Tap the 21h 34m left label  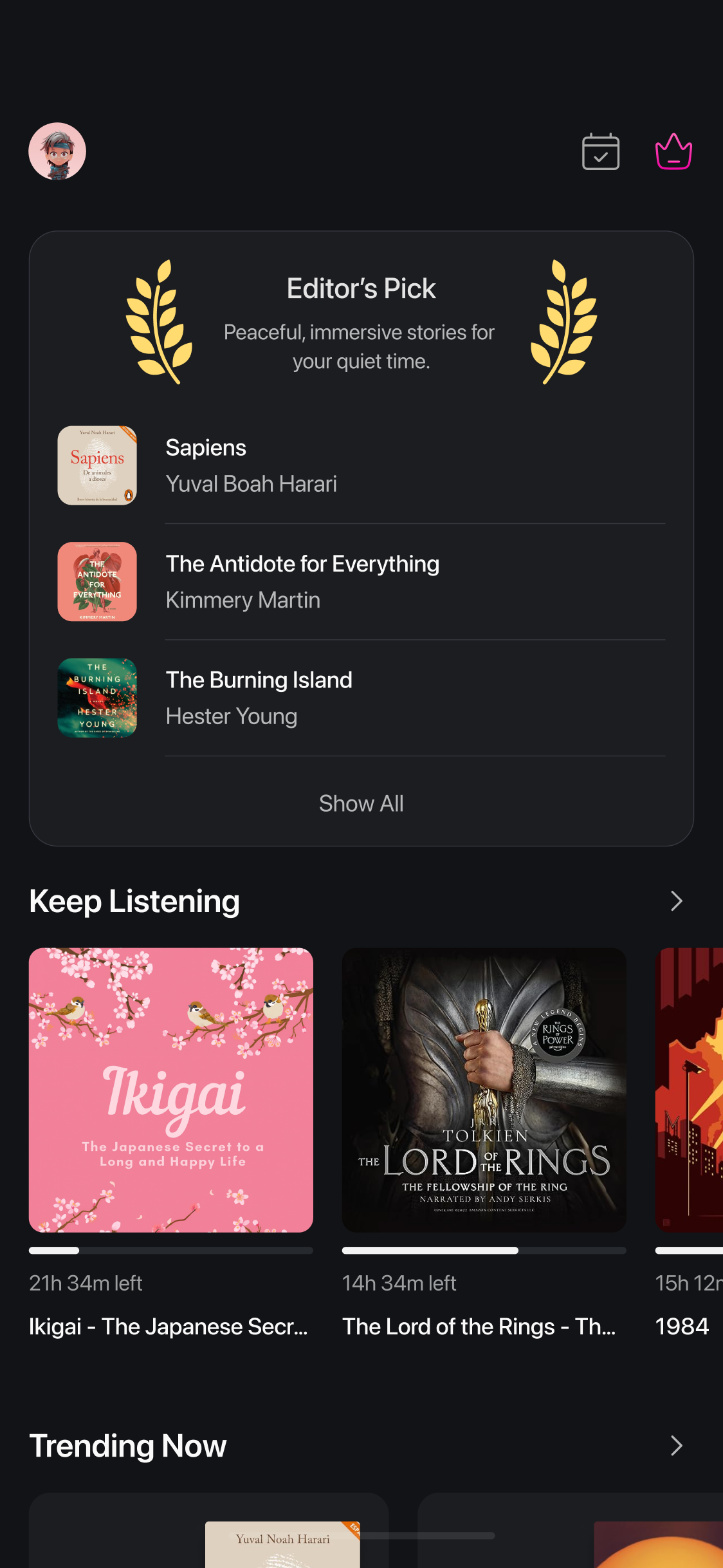[x=87, y=1283]
